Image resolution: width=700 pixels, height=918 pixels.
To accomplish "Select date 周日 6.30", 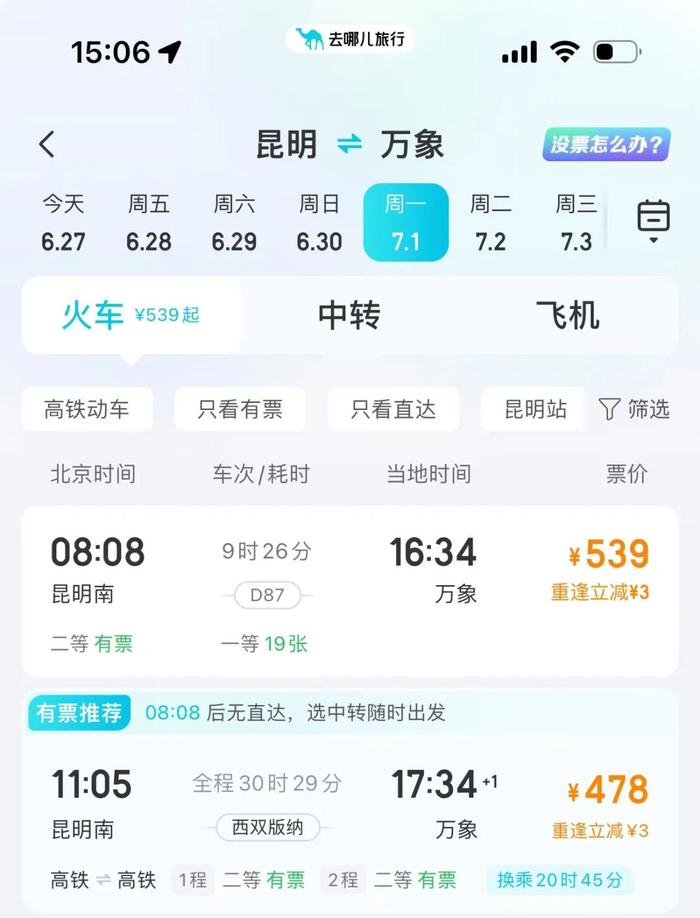I will coord(319,223).
